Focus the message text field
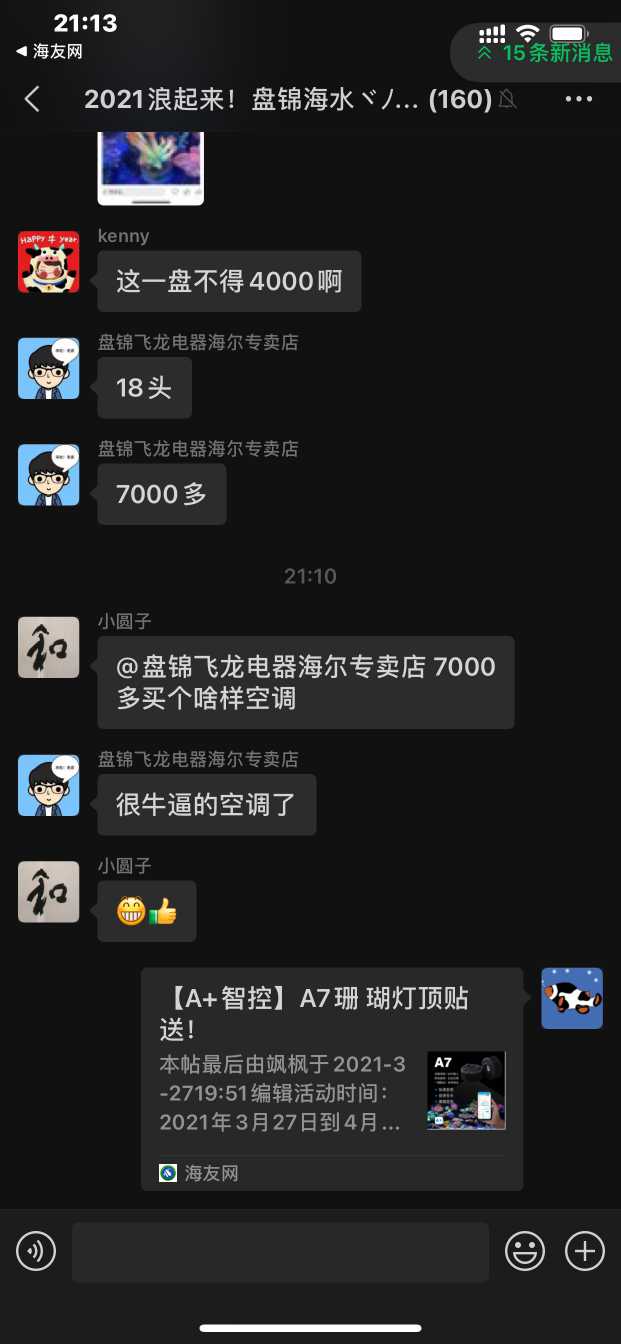Viewport: 621px width, 1344px height. coord(280,1251)
